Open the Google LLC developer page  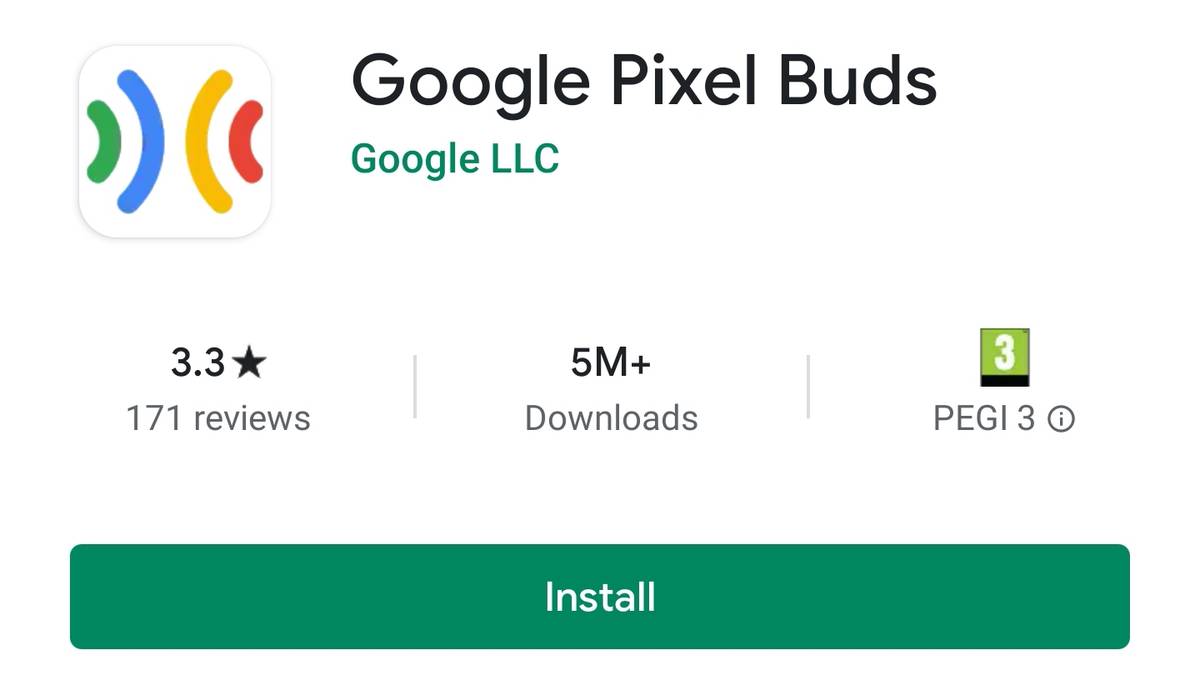coord(455,159)
